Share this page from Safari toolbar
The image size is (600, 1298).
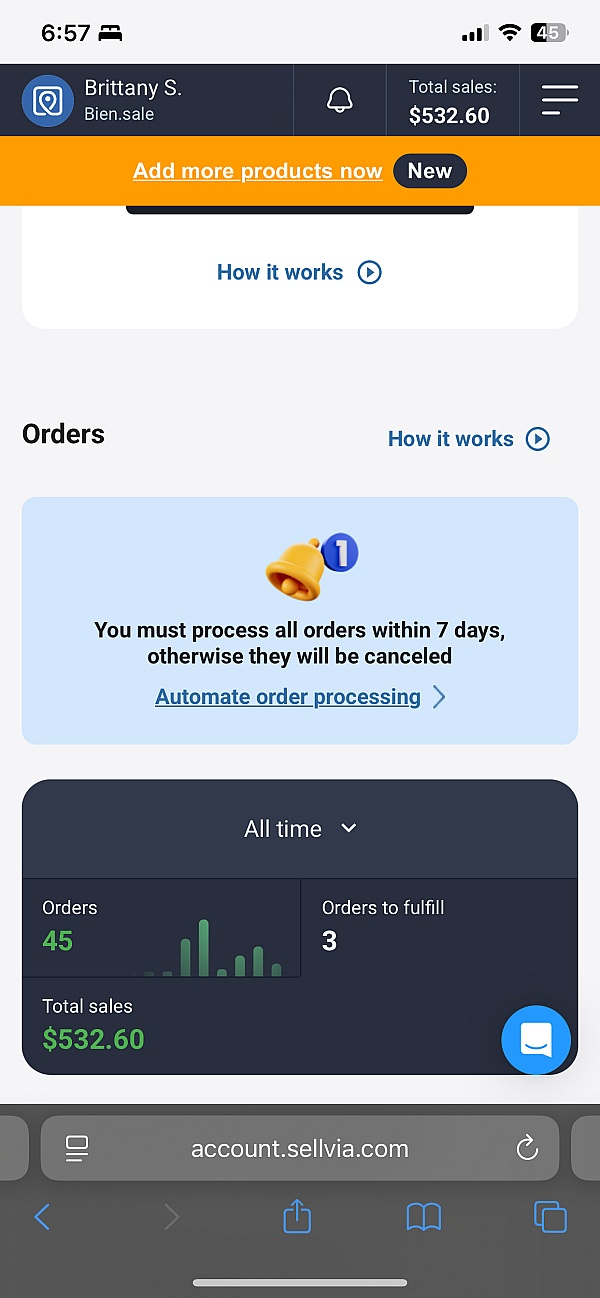(x=297, y=1217)
